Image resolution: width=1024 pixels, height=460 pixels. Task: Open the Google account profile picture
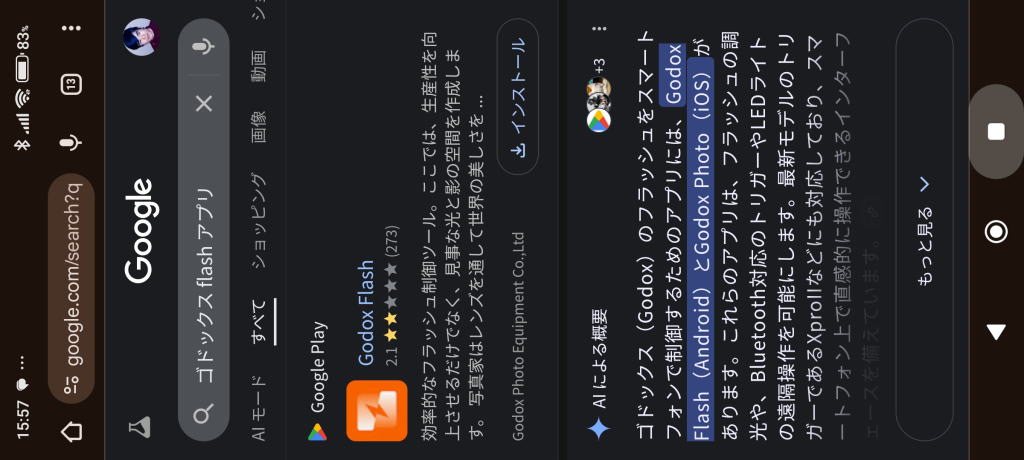pos(140,37)
